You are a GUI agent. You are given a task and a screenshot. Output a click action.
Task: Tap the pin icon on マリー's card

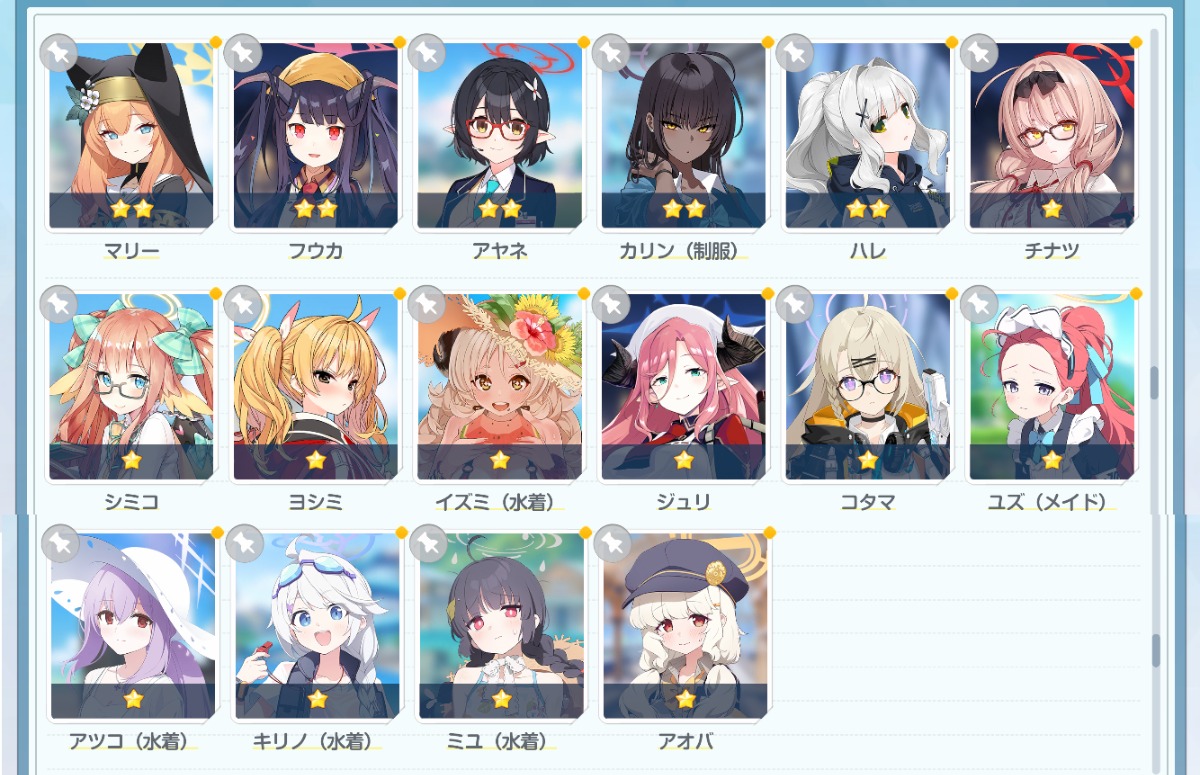click(x=58, y=52)
